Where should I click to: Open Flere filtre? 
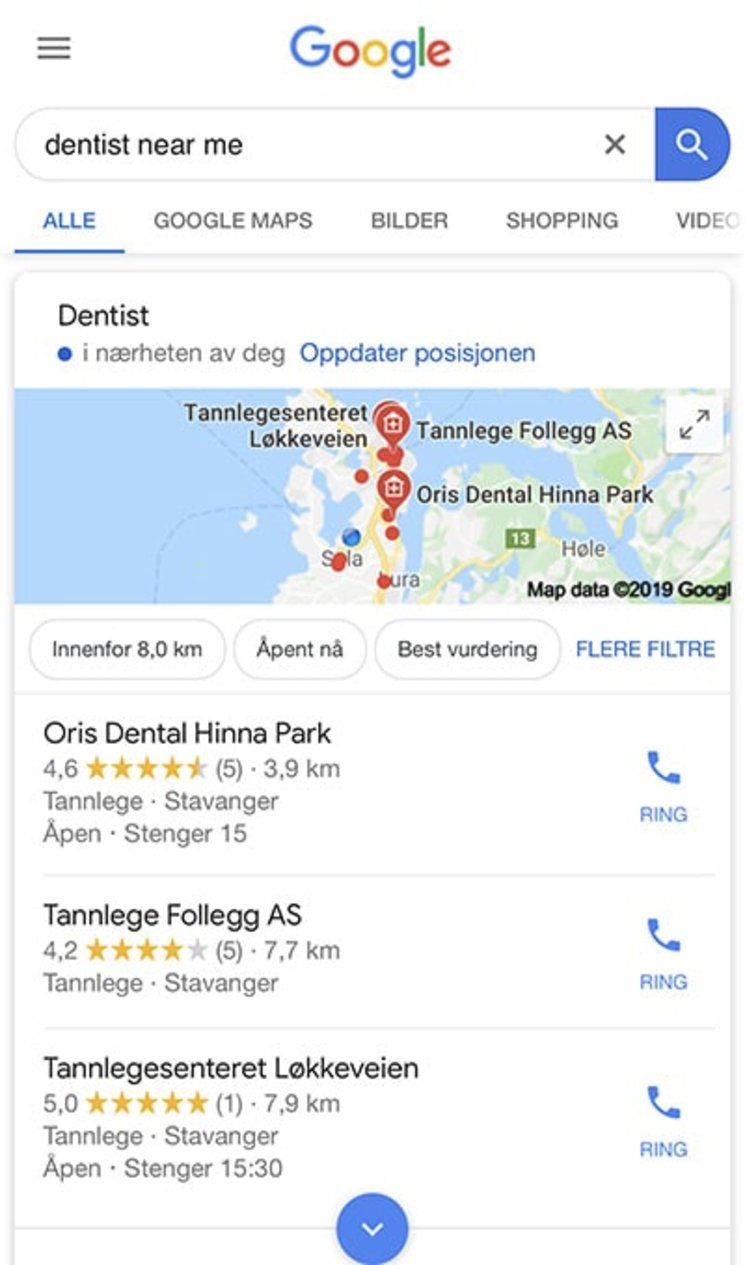645,649
